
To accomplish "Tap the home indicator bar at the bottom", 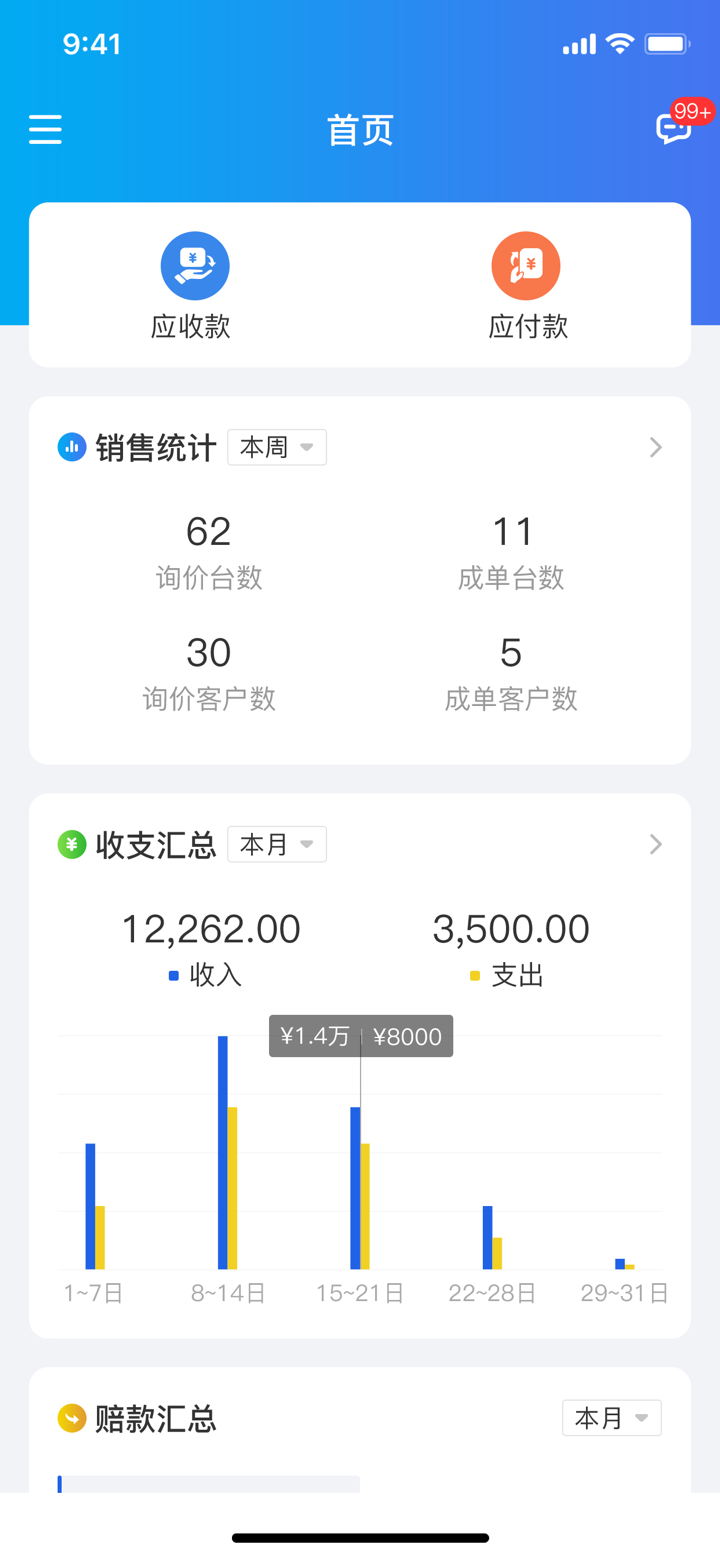I will tap(360, 1537).
